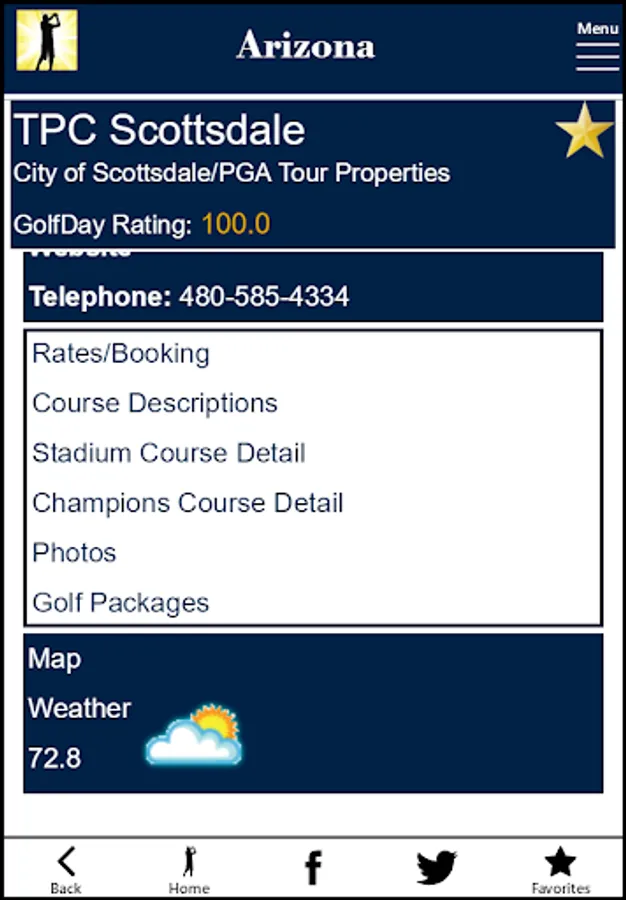
Task: Go Back using the bottom bar arrow
Action: pos(66,871)
